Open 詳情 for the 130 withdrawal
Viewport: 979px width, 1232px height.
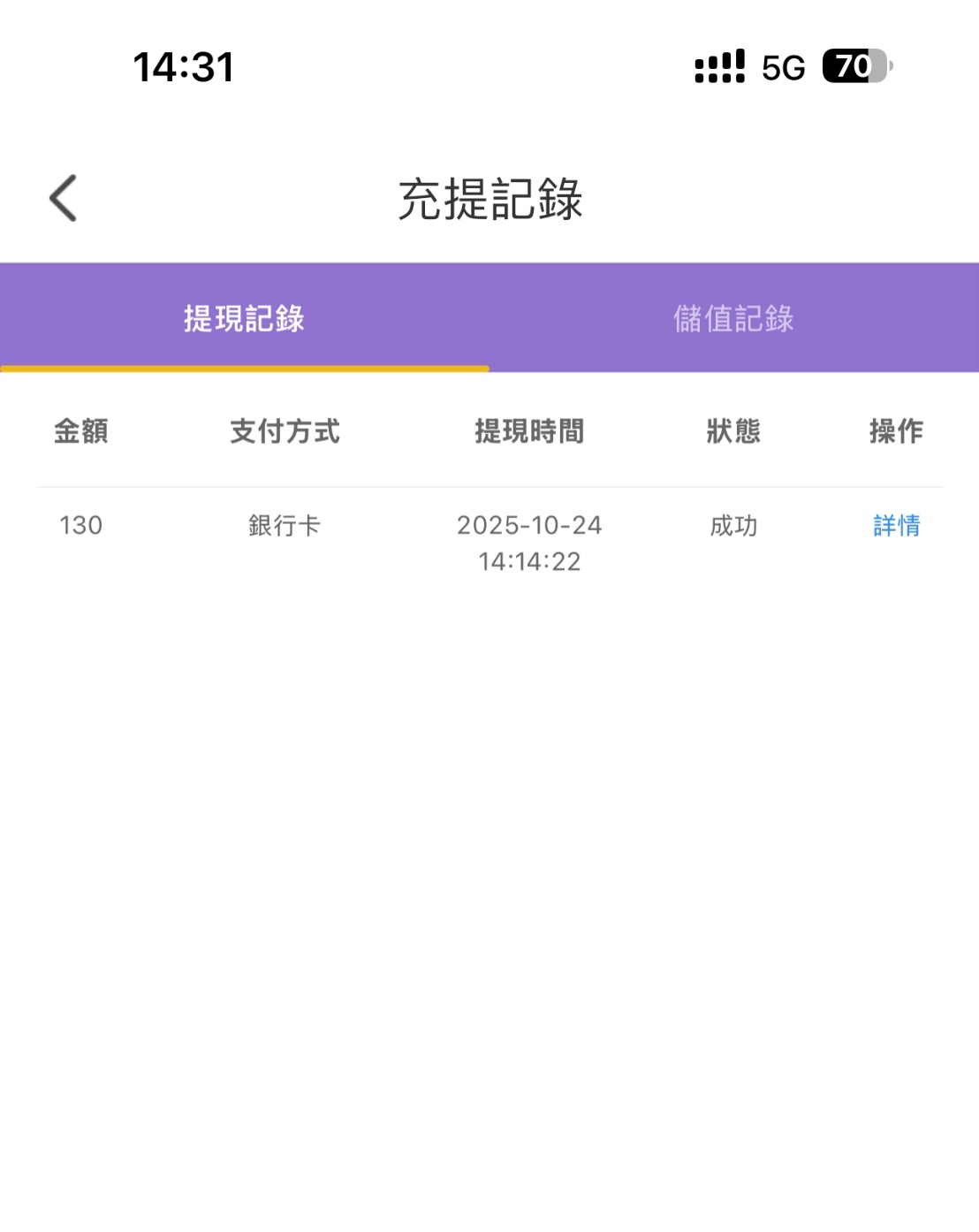coord(896,526)
